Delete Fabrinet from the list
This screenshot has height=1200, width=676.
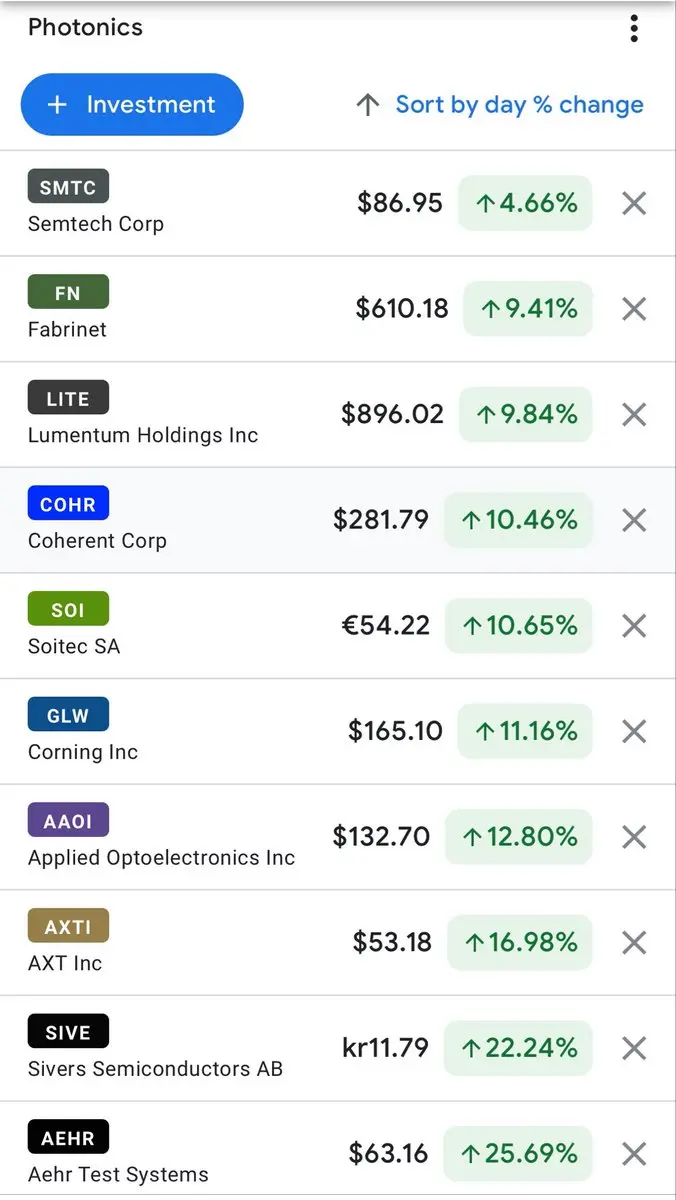coord(634,309)
